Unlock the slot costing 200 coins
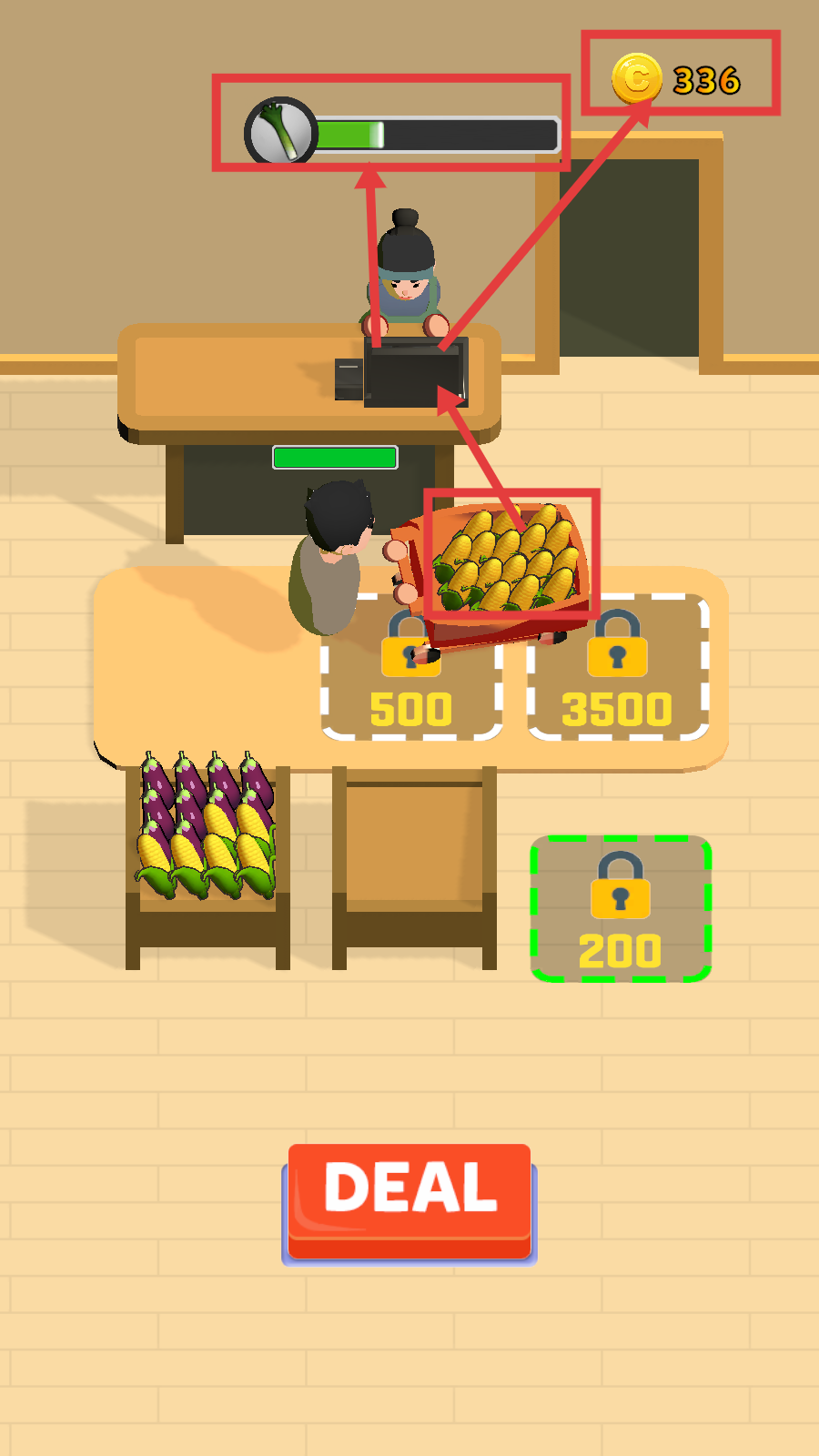 [621, 910]
